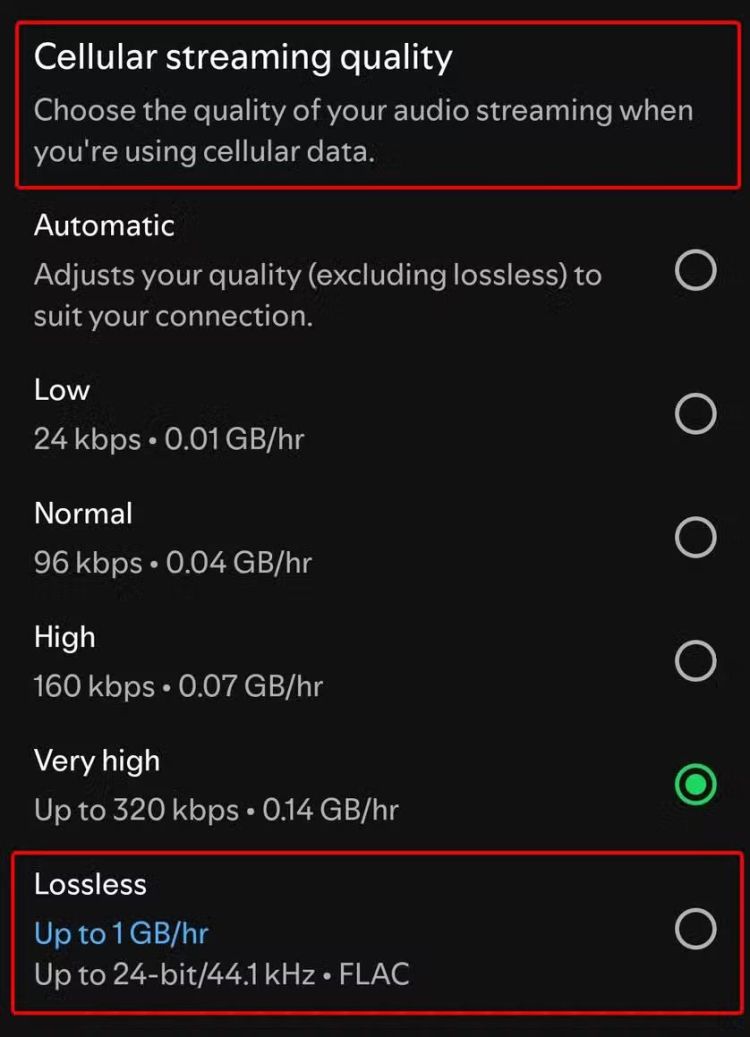Pick the High 160 kbps option
This screenshot has width=750, height=1037.
pyautogui.click(x=695, y=661)
